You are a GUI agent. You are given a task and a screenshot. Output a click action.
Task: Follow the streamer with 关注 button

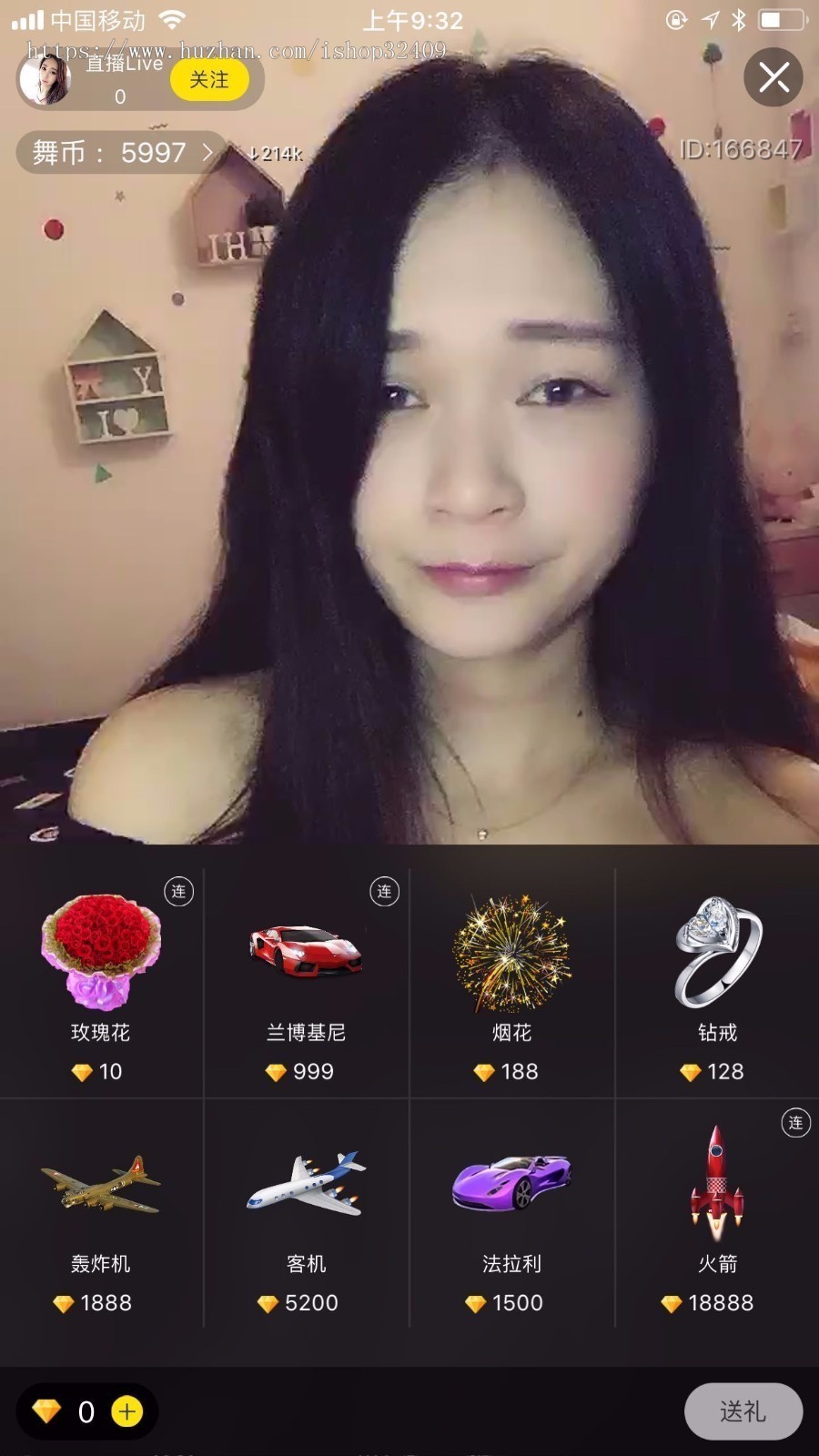tap(207, 80)
